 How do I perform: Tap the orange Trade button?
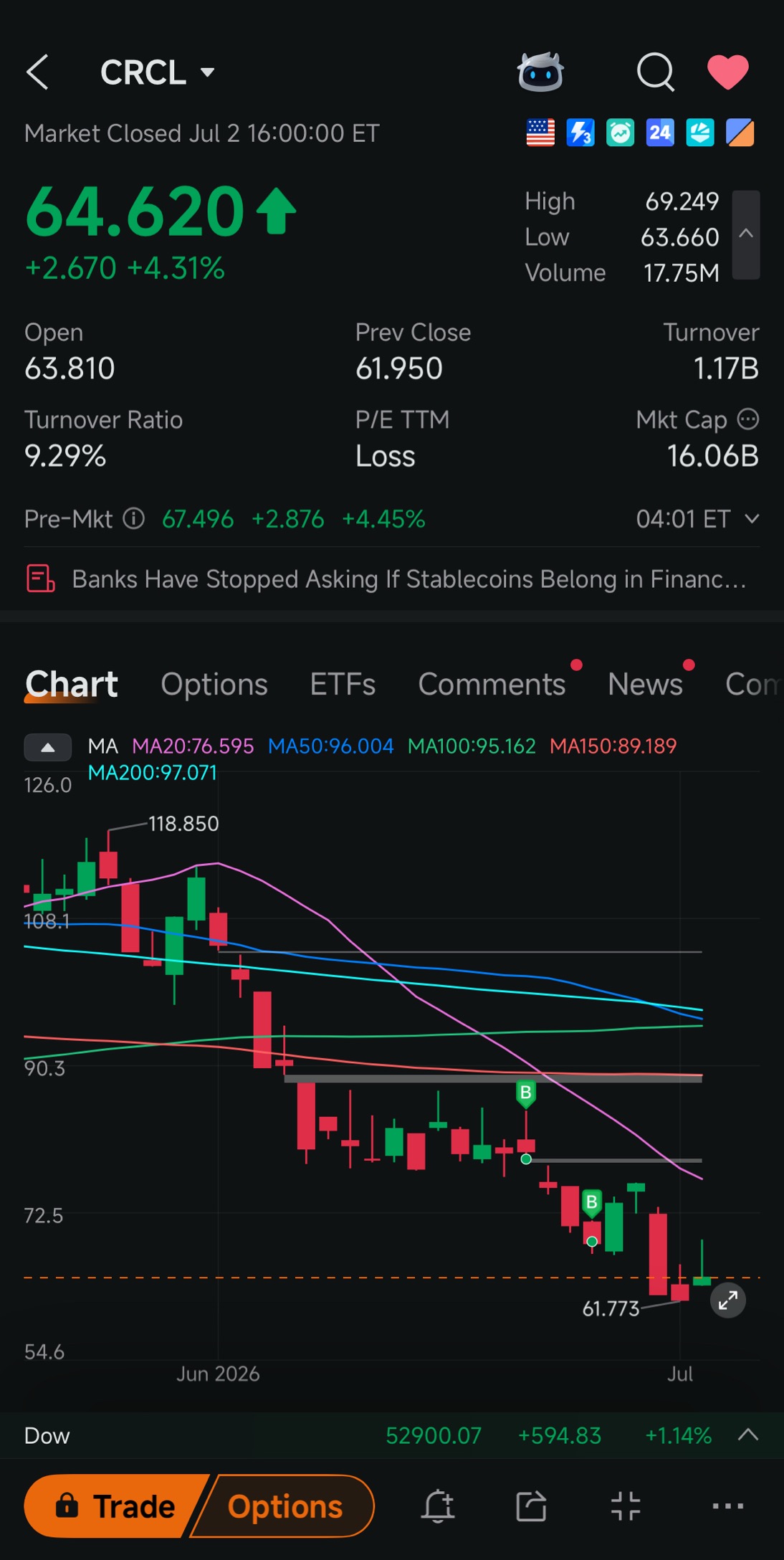[x=115, y=1506]
